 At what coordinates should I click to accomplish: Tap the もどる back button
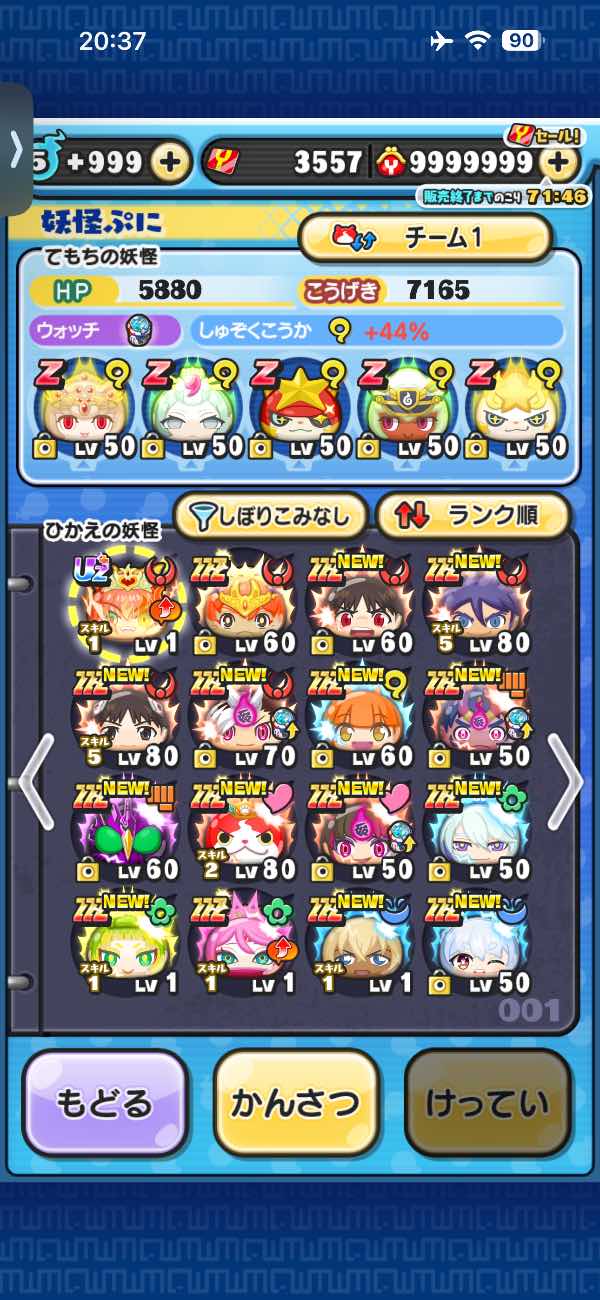point(105,1103)
